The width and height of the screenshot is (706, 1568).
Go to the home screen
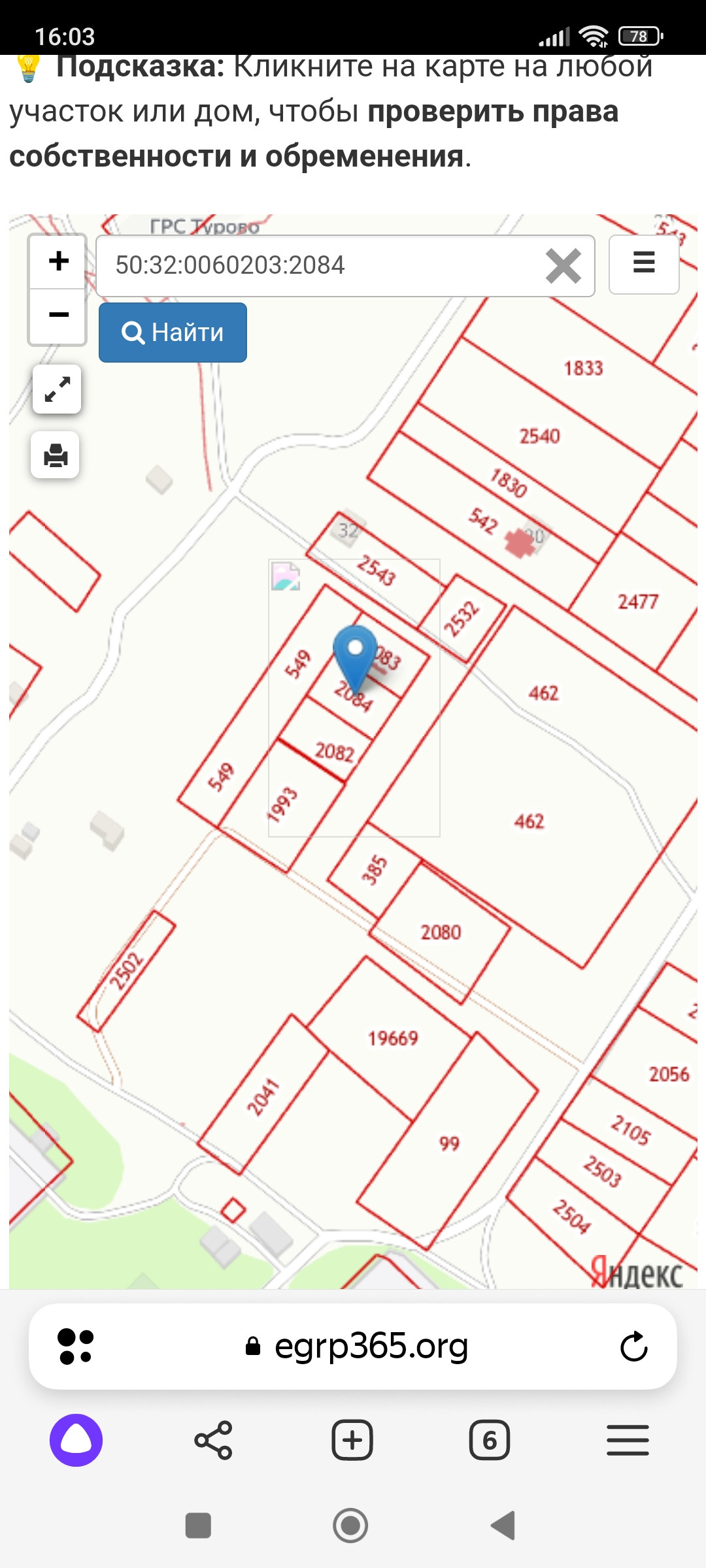[350, 1526]
